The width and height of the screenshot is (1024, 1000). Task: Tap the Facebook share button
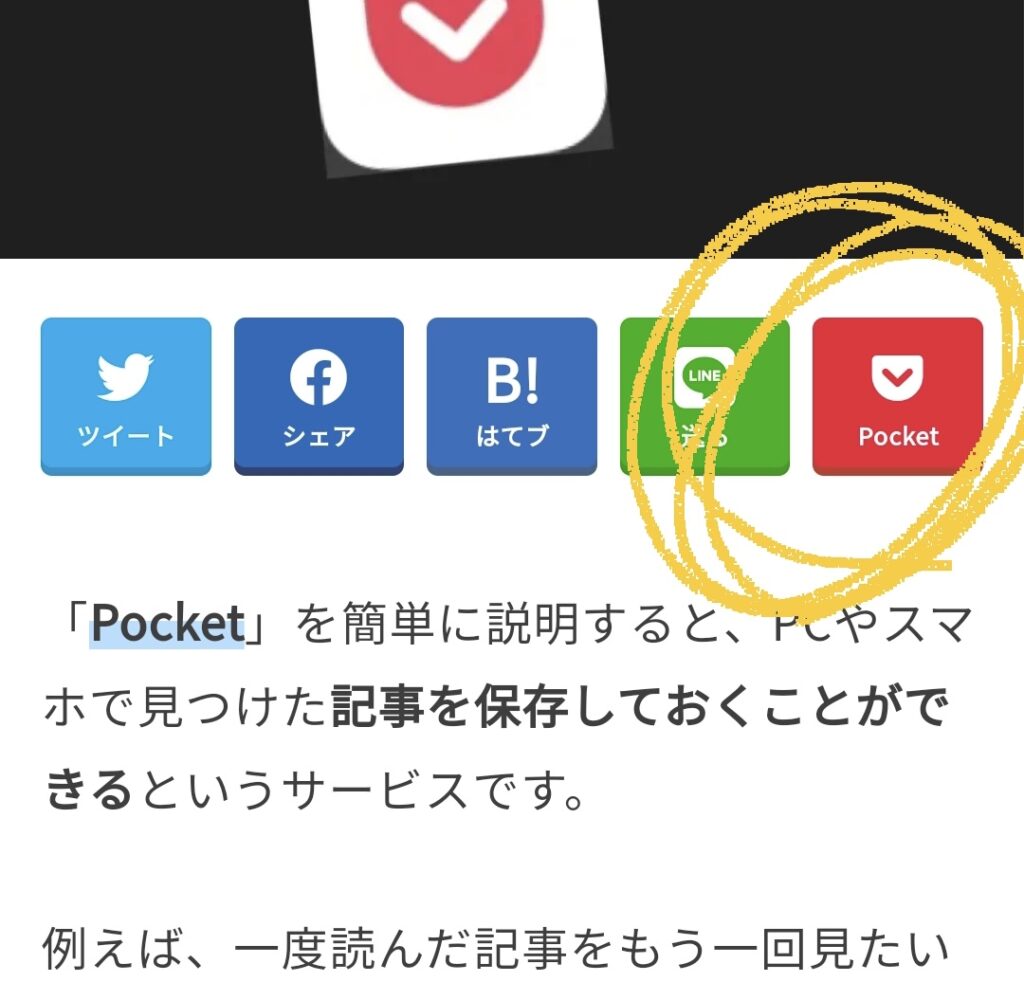[x=318, y=396]
